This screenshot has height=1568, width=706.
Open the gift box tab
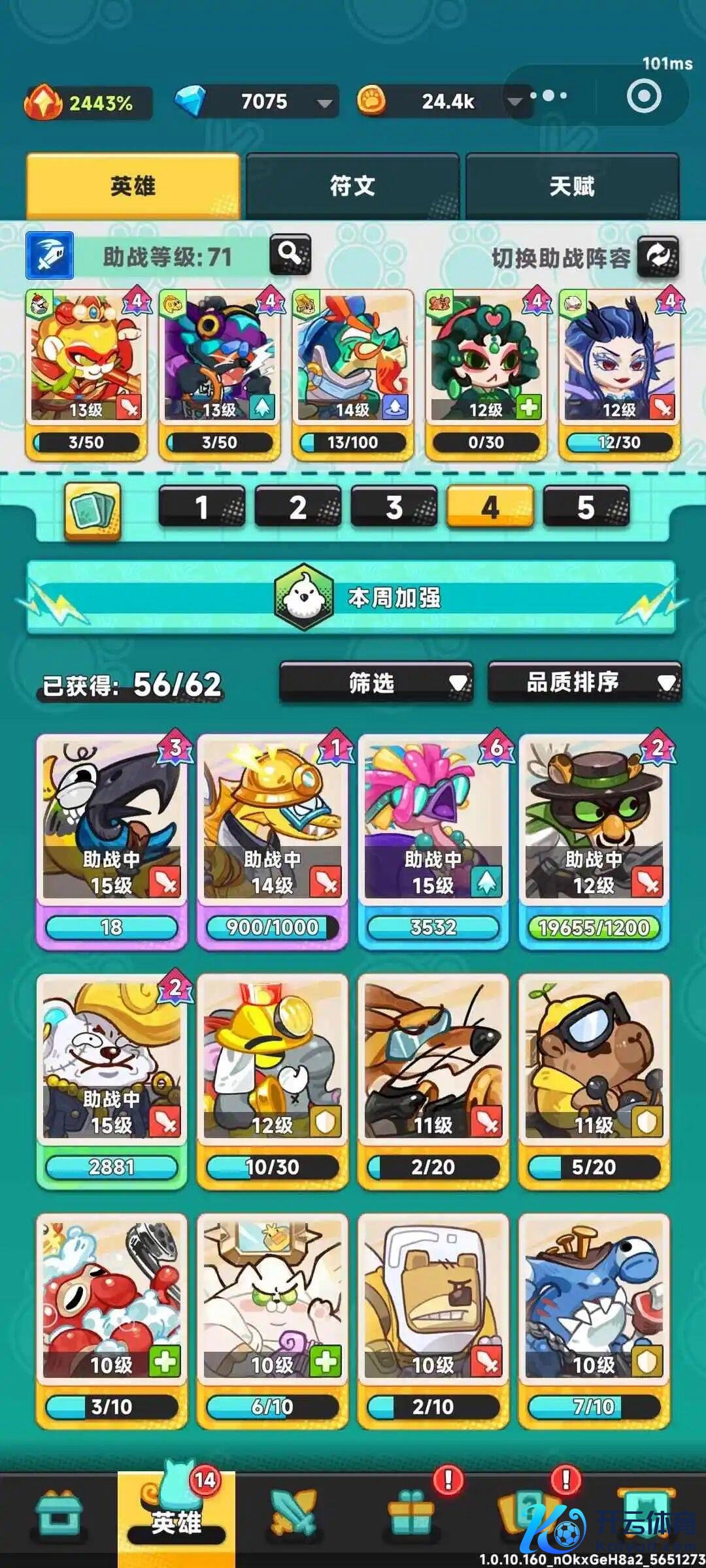(x=411, y=1516)
